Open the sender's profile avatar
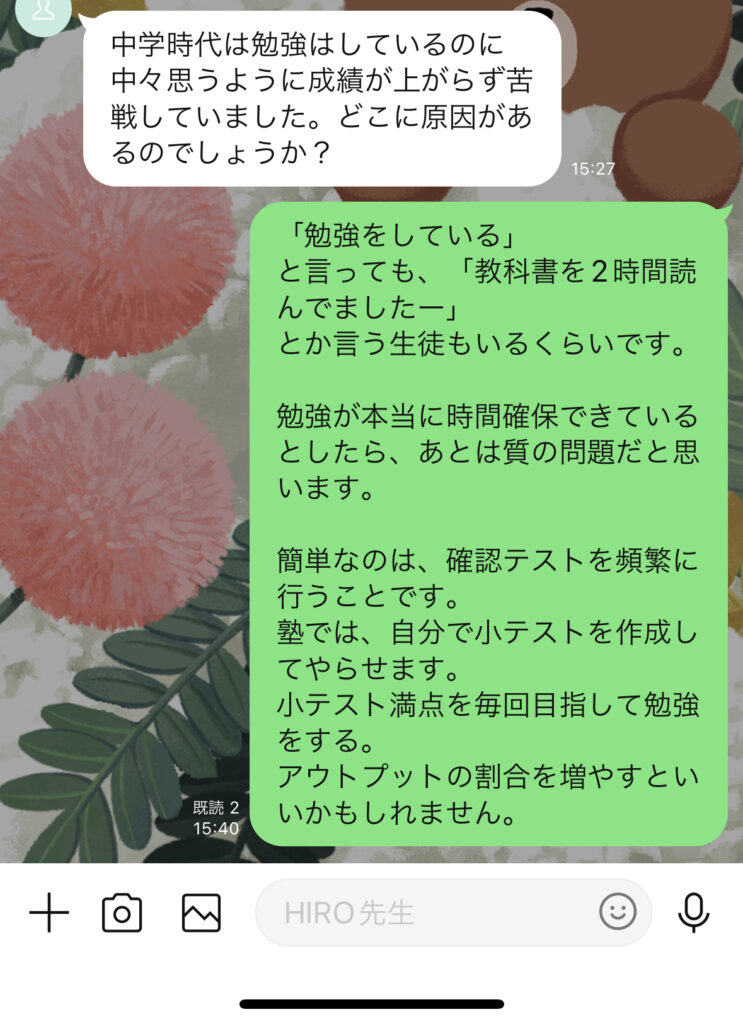Viewport: 743px width, 1024px height. click(x=44, y=12)
